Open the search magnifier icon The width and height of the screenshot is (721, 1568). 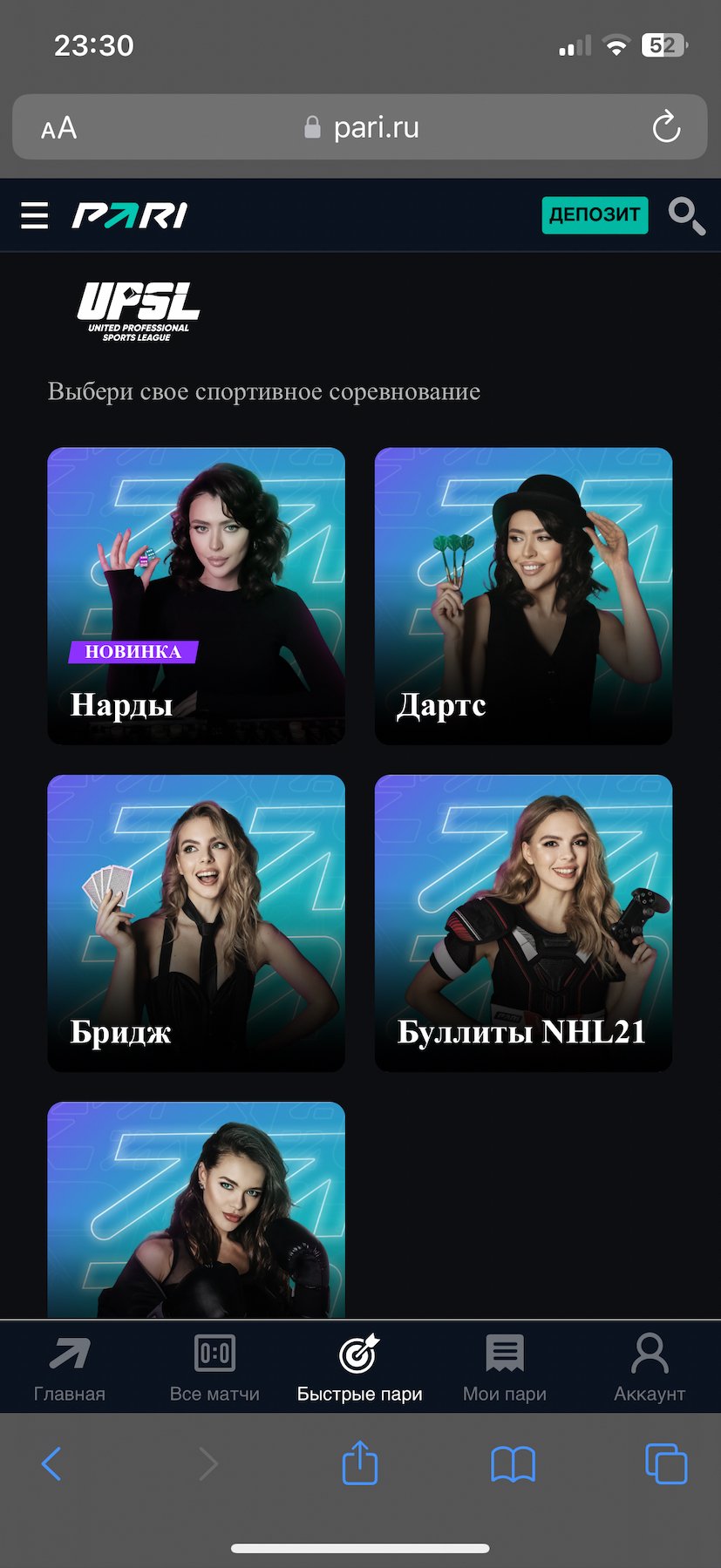tap(686, 215)
